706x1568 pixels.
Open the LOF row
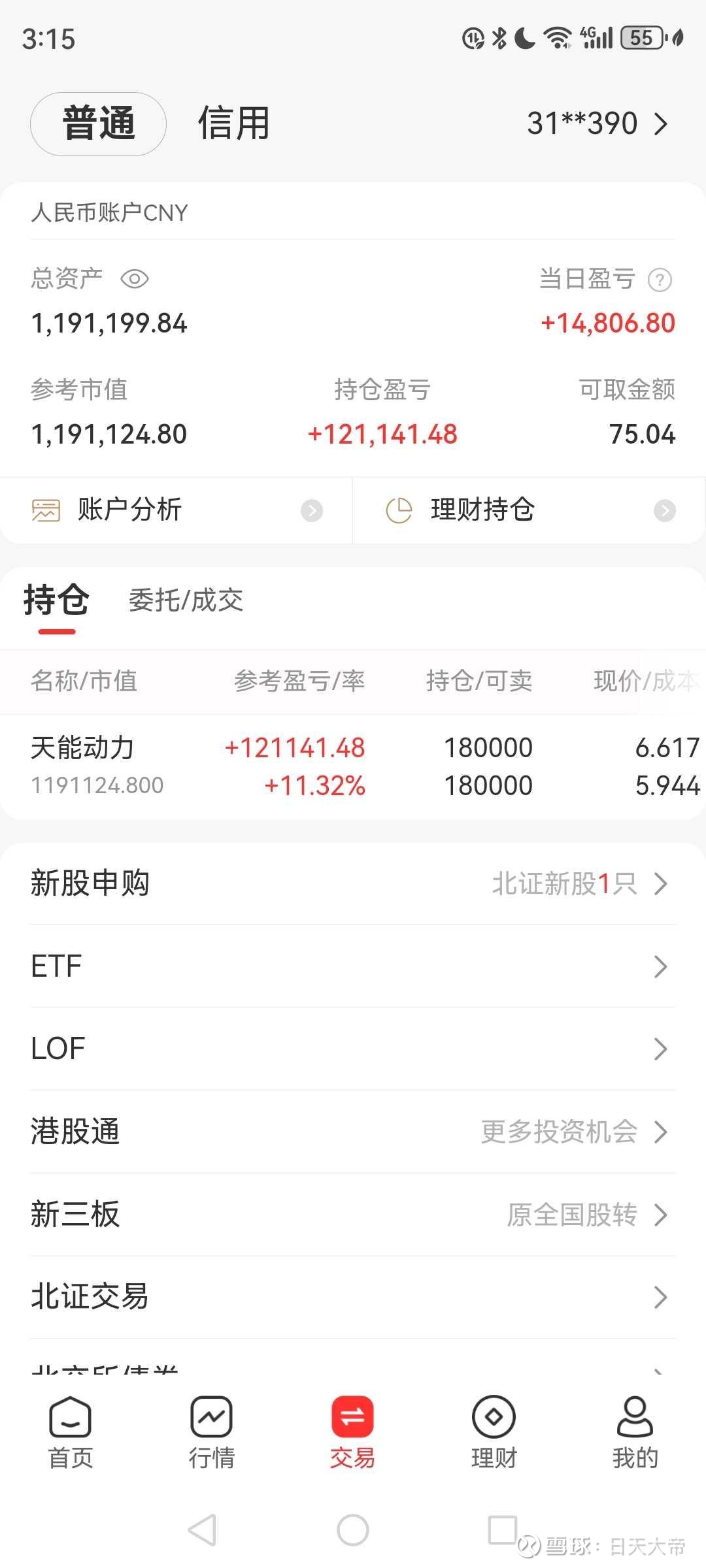tap(353, 1049)
